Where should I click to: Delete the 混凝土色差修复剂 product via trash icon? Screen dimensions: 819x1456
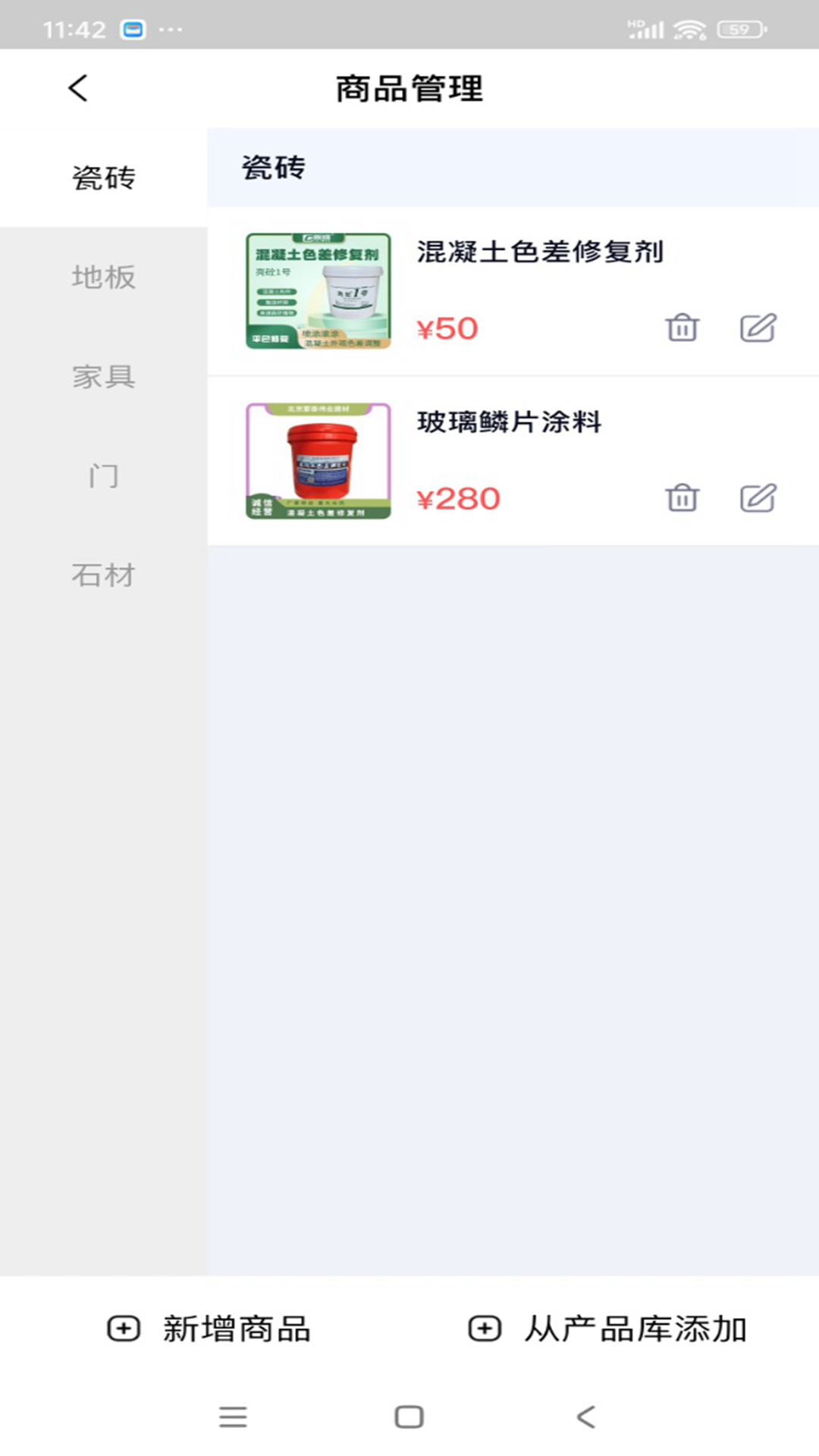(682, 328)
